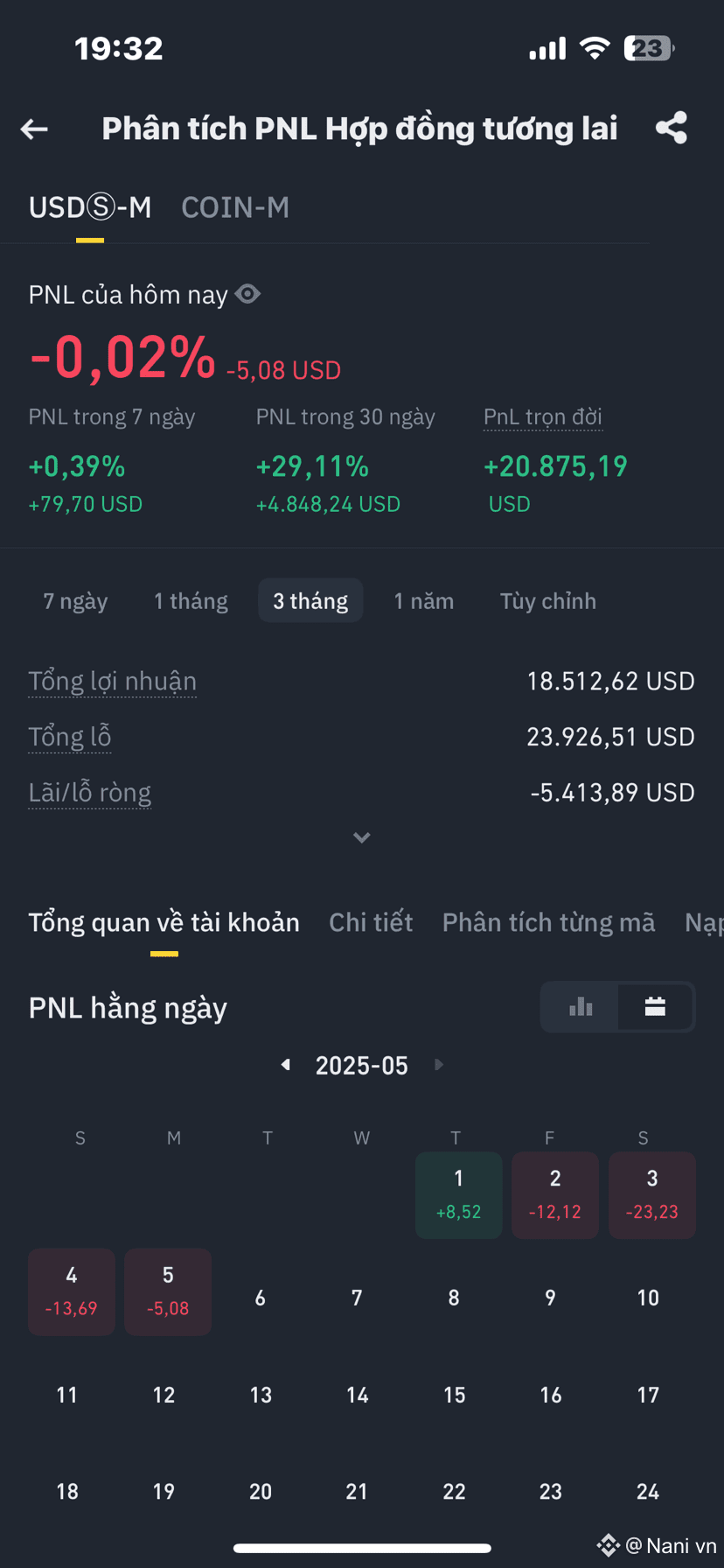Go to the next month in calendar
Viewport: 724px width, 1568px height.
point(439,1065)
